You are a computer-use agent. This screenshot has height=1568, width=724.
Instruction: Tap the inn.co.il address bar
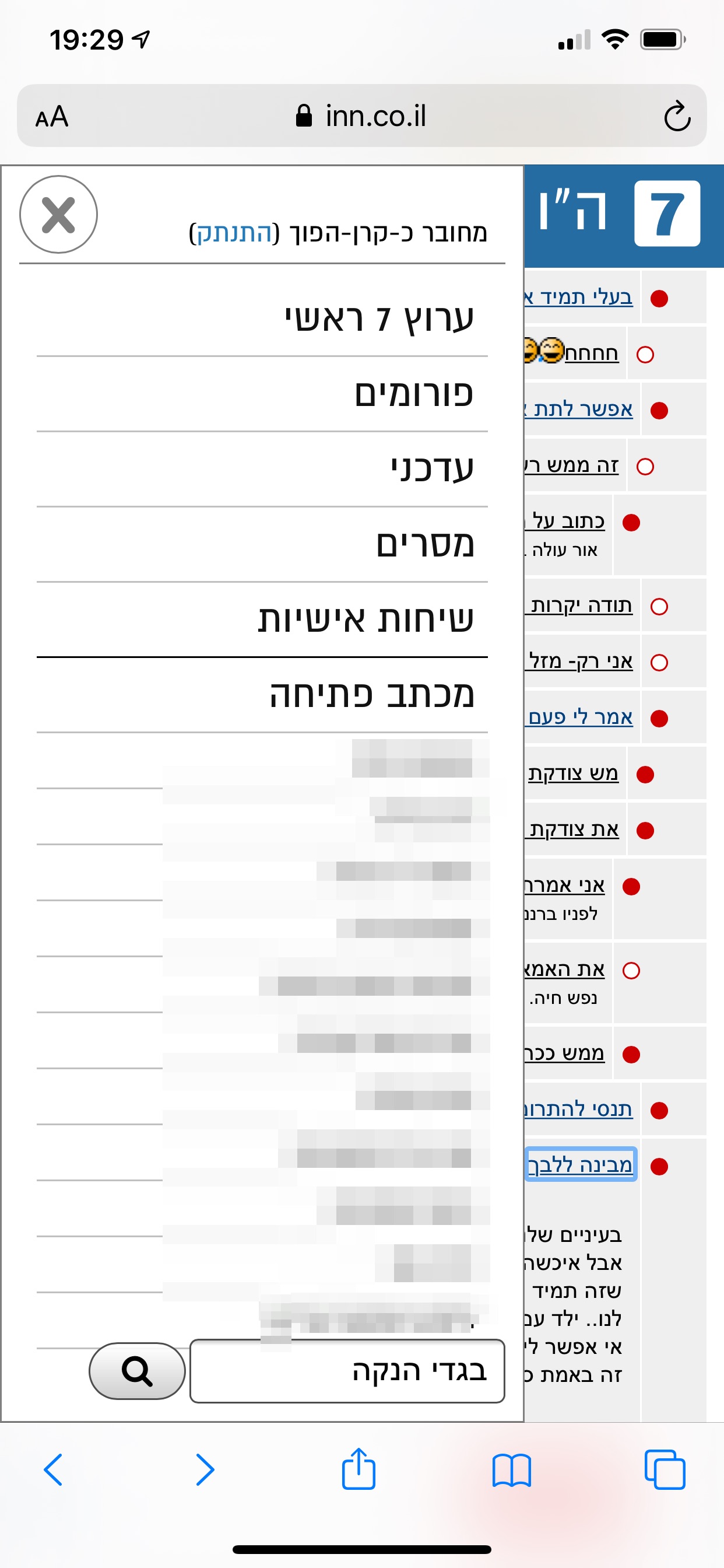tap(361, 116)
